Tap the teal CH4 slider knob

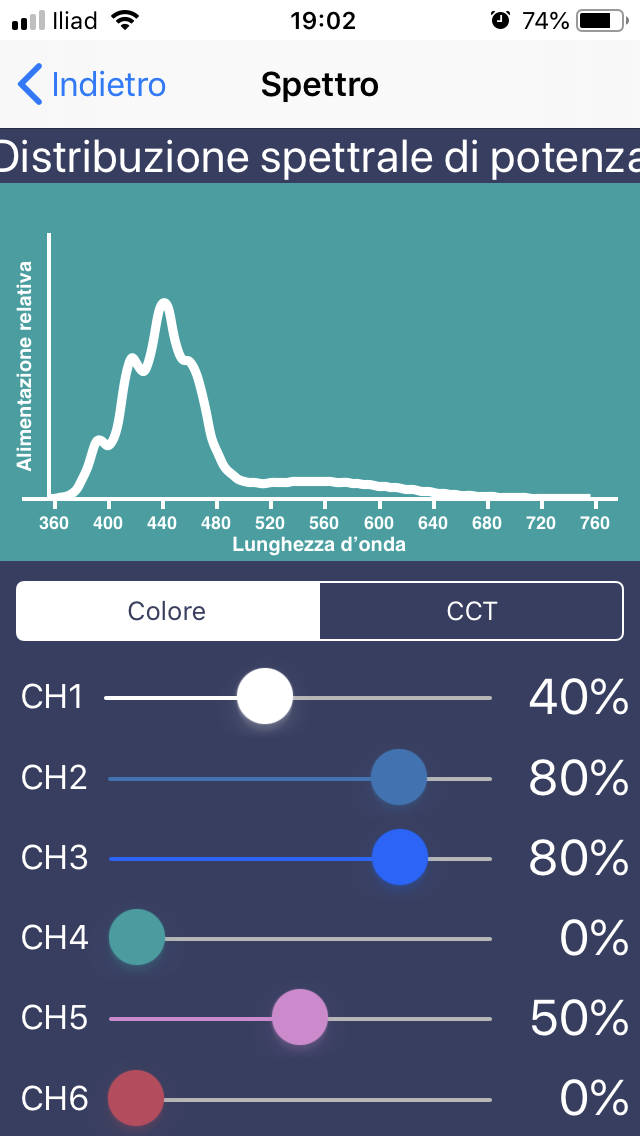click(x=137, y=937)
